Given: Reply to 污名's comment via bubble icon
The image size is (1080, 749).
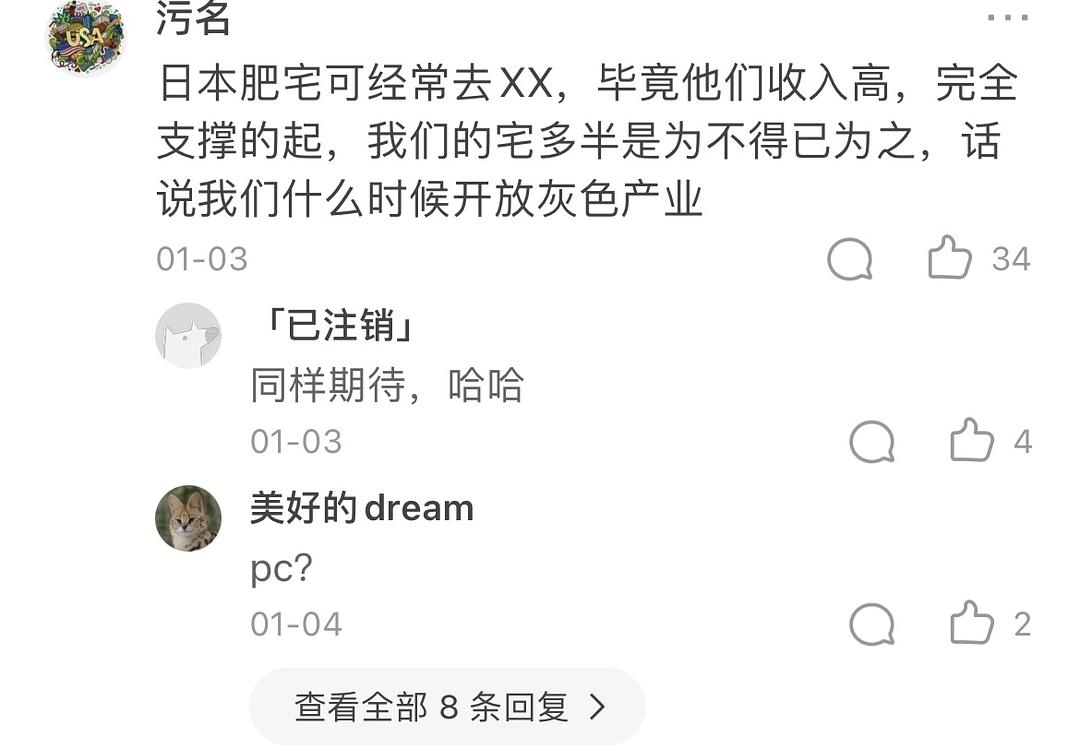Looking at the screenshot, I should click(850, 260).
